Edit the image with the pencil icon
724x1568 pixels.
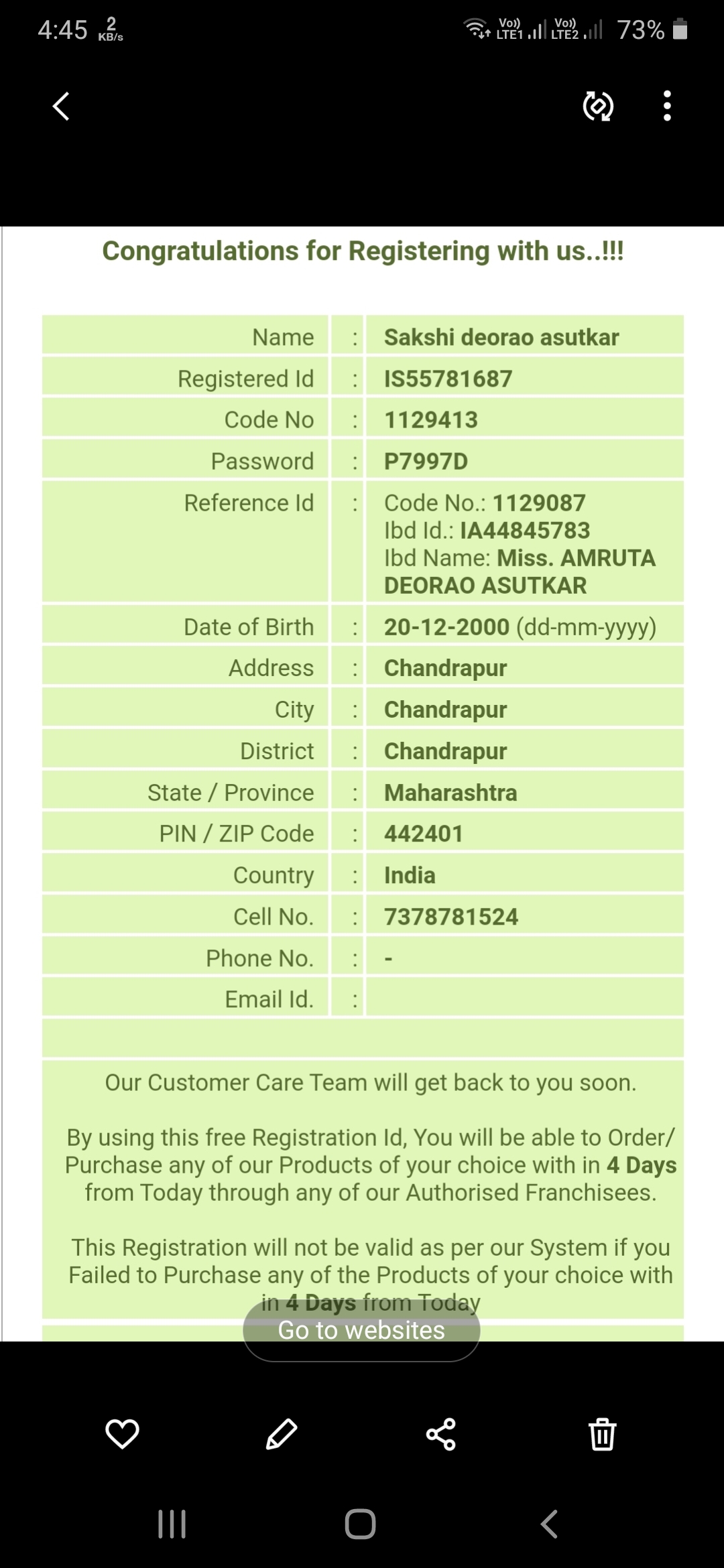[x=282, y=1434]
